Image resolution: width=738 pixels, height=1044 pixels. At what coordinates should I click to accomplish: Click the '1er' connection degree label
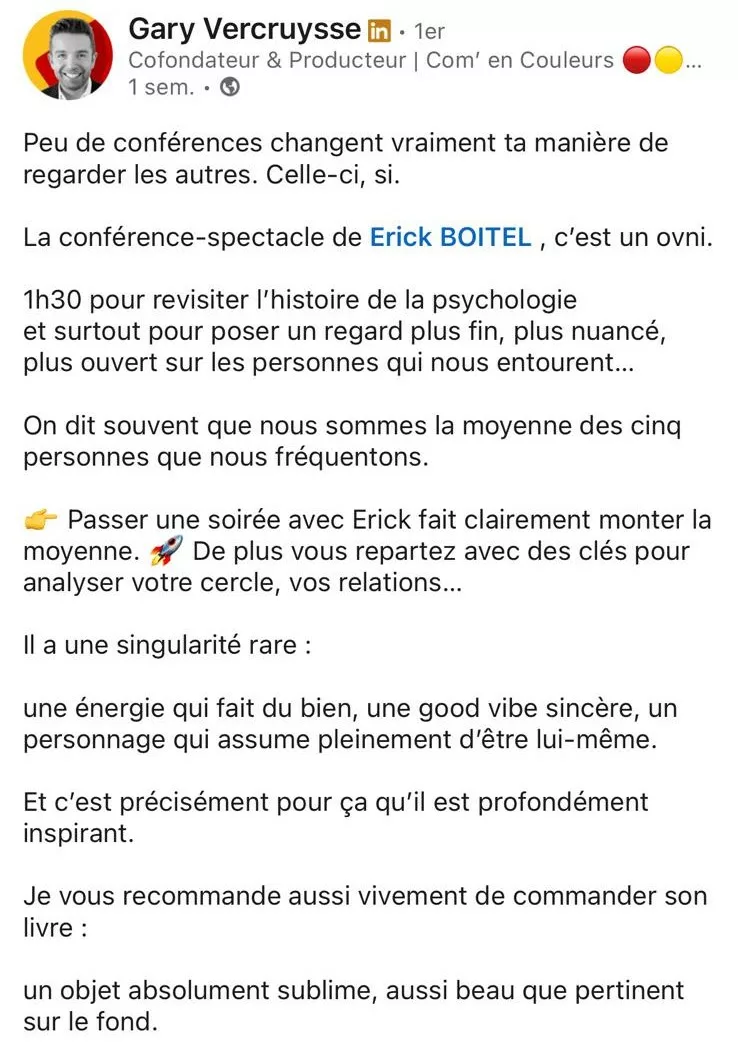428,30
